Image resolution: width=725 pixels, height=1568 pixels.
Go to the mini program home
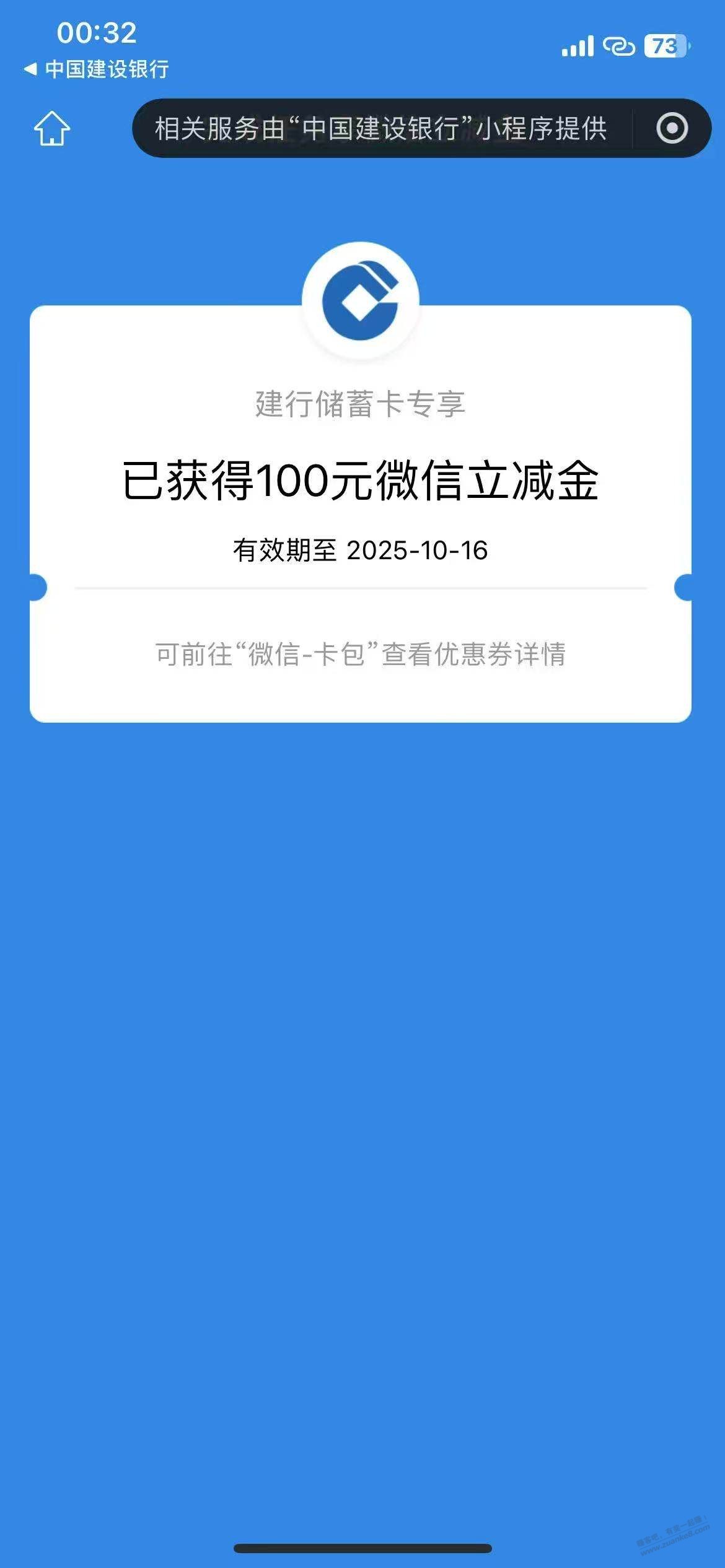[51, 128]
